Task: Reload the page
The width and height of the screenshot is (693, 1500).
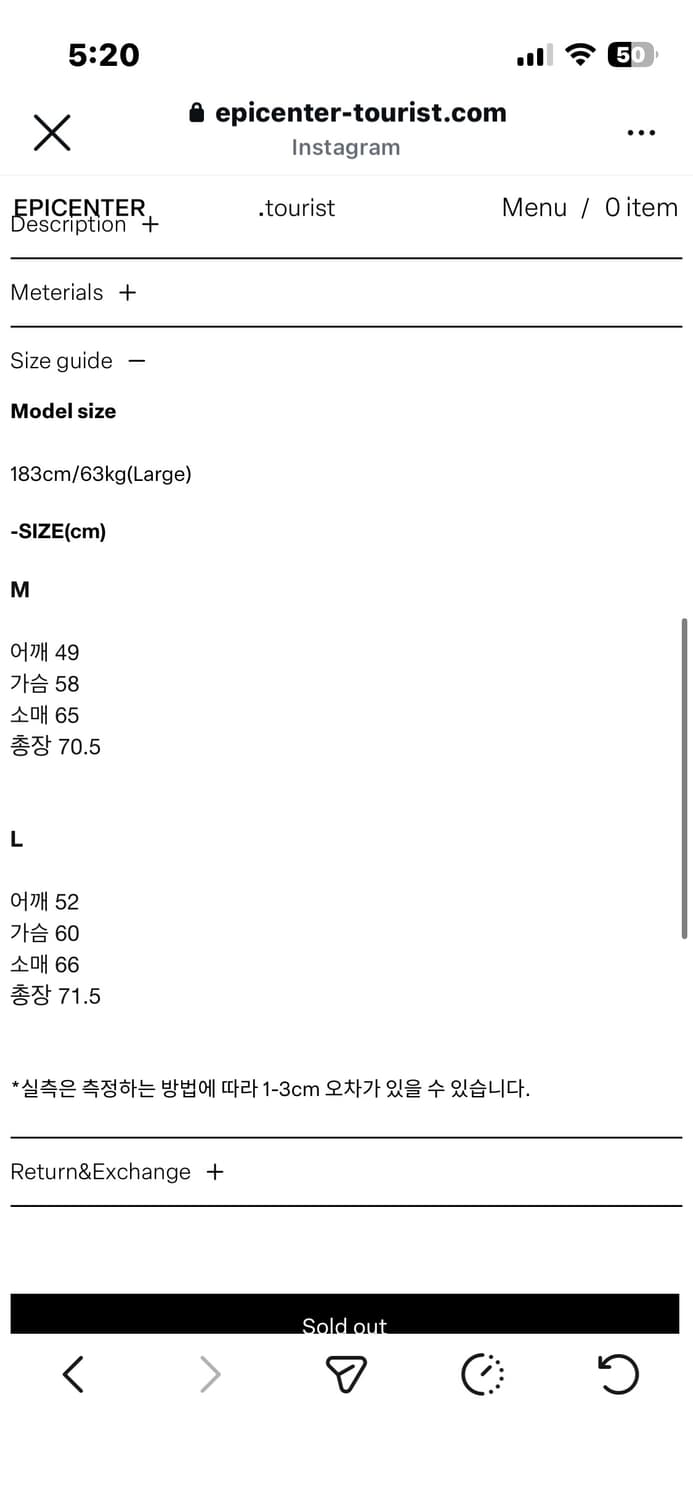Action: coord(618,1374)
